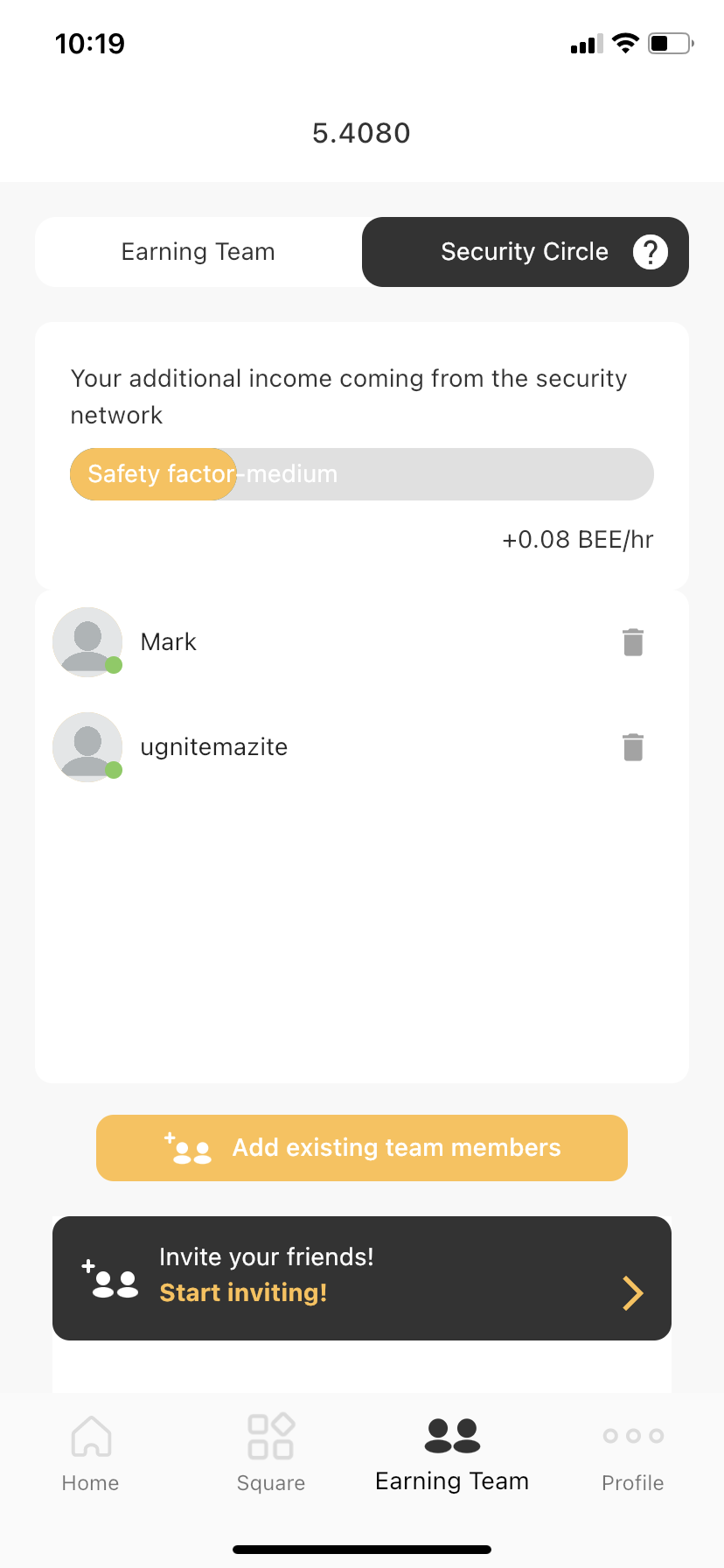Open the Security Circle help question mark
The height and width of the screenshot is (1568, 724).
(x=650, y=252)
